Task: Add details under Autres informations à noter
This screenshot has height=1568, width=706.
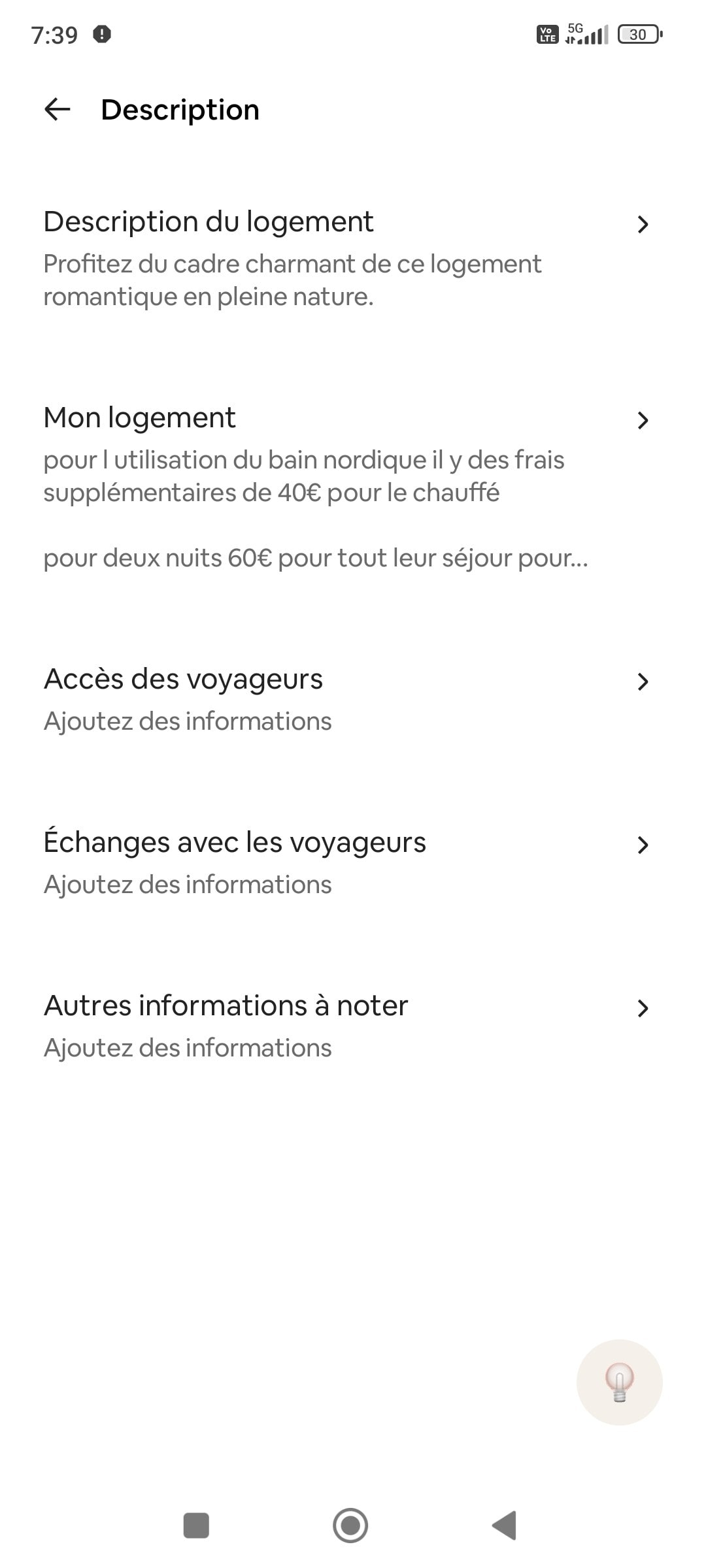Action: click(x=353, y=1027)
